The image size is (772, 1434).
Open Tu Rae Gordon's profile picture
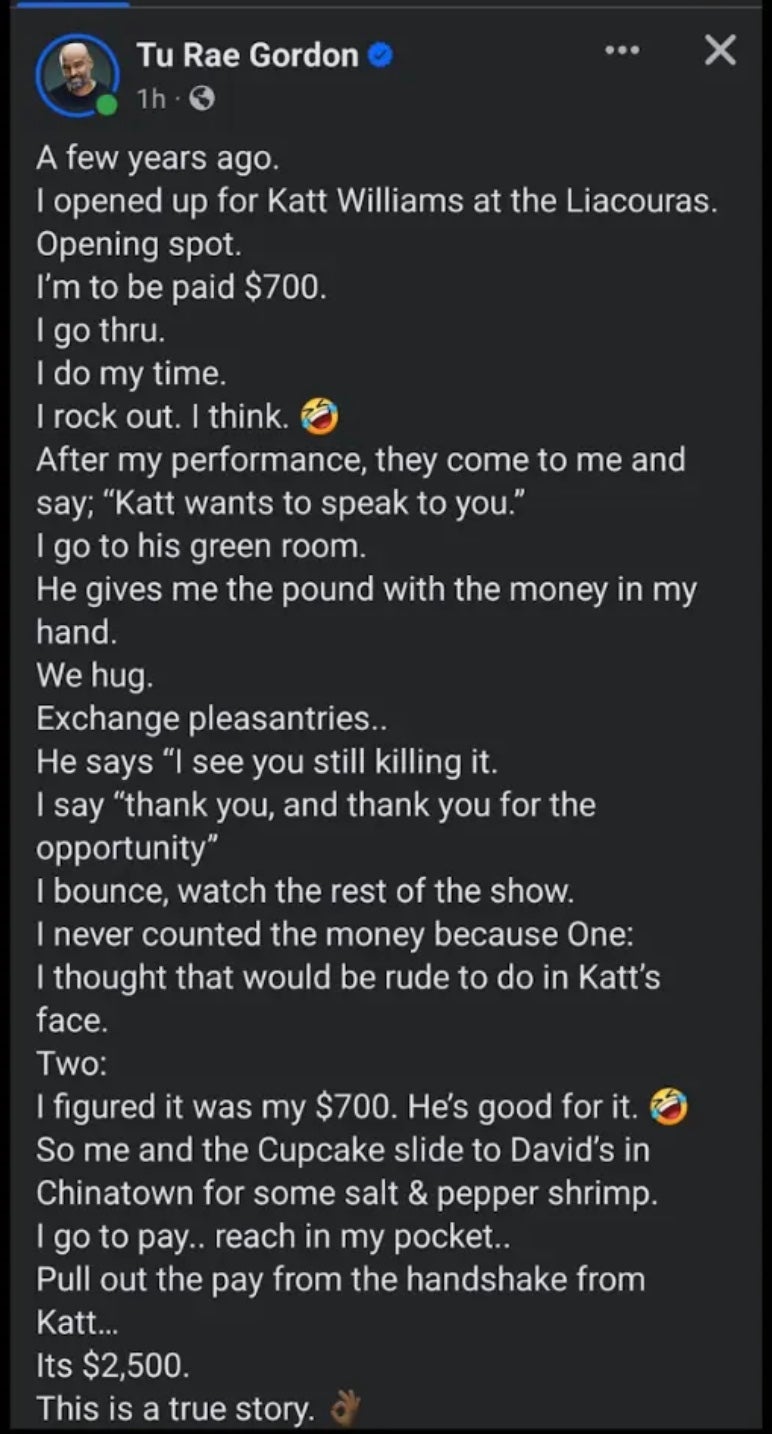pyautogui.click(x=77, y=74)
